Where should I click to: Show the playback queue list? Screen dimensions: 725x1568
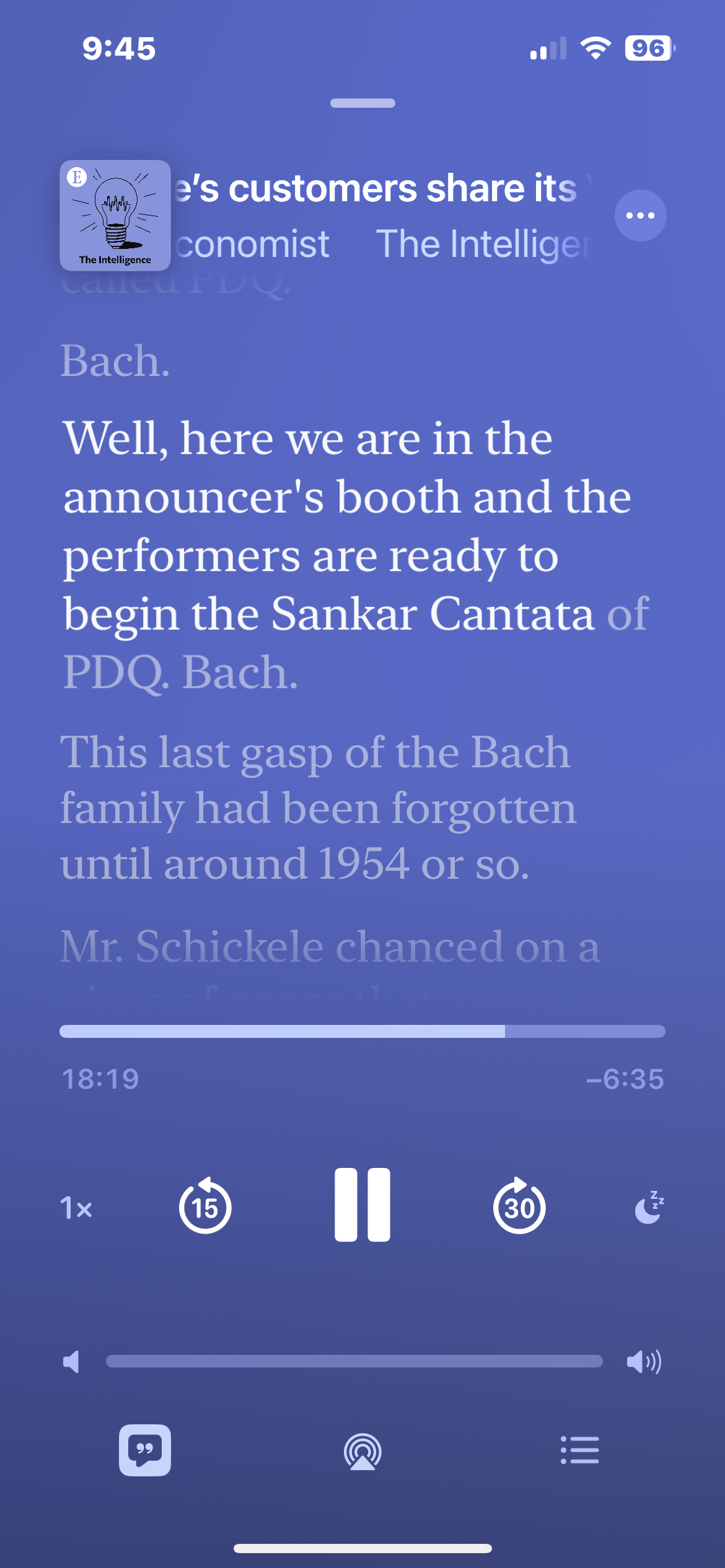pos(579,1450)
